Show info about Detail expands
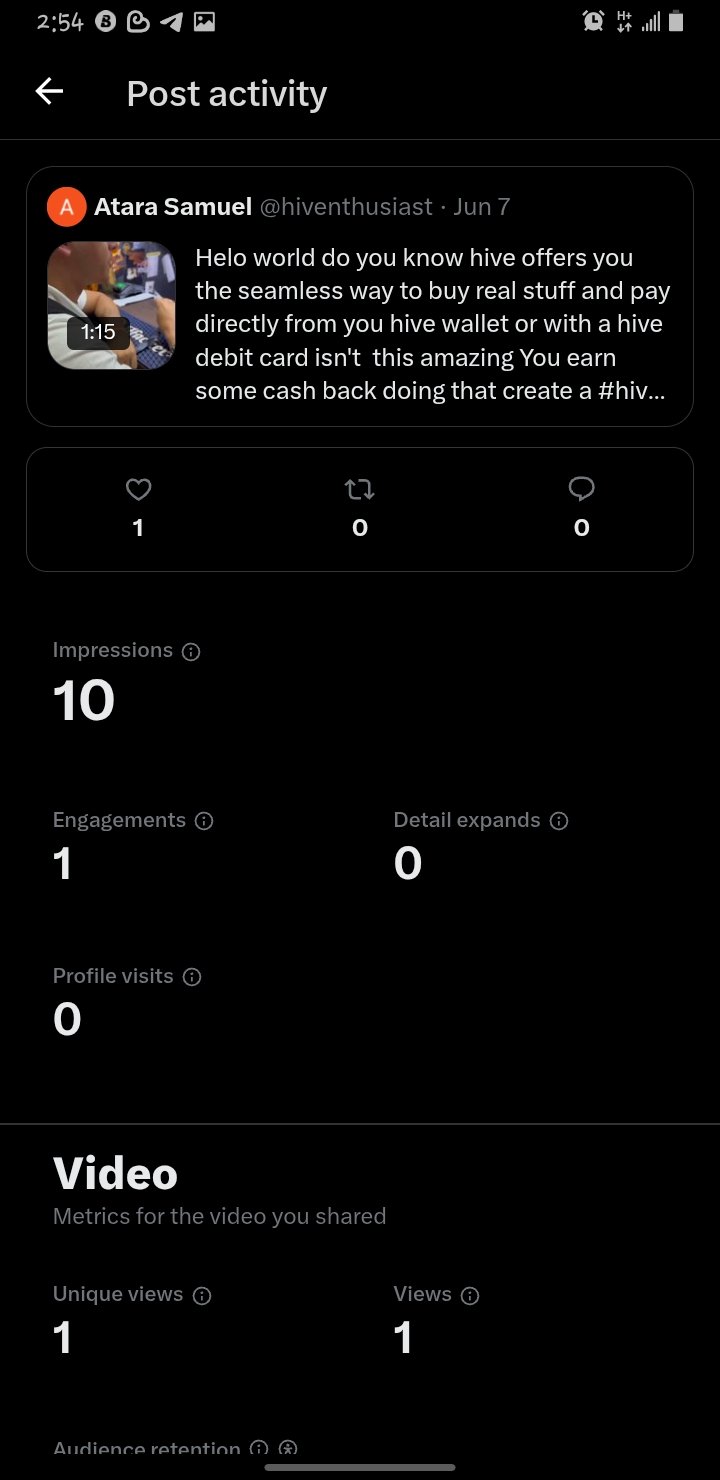Viewport: 720px width, 1480px height. pos(559,821)
